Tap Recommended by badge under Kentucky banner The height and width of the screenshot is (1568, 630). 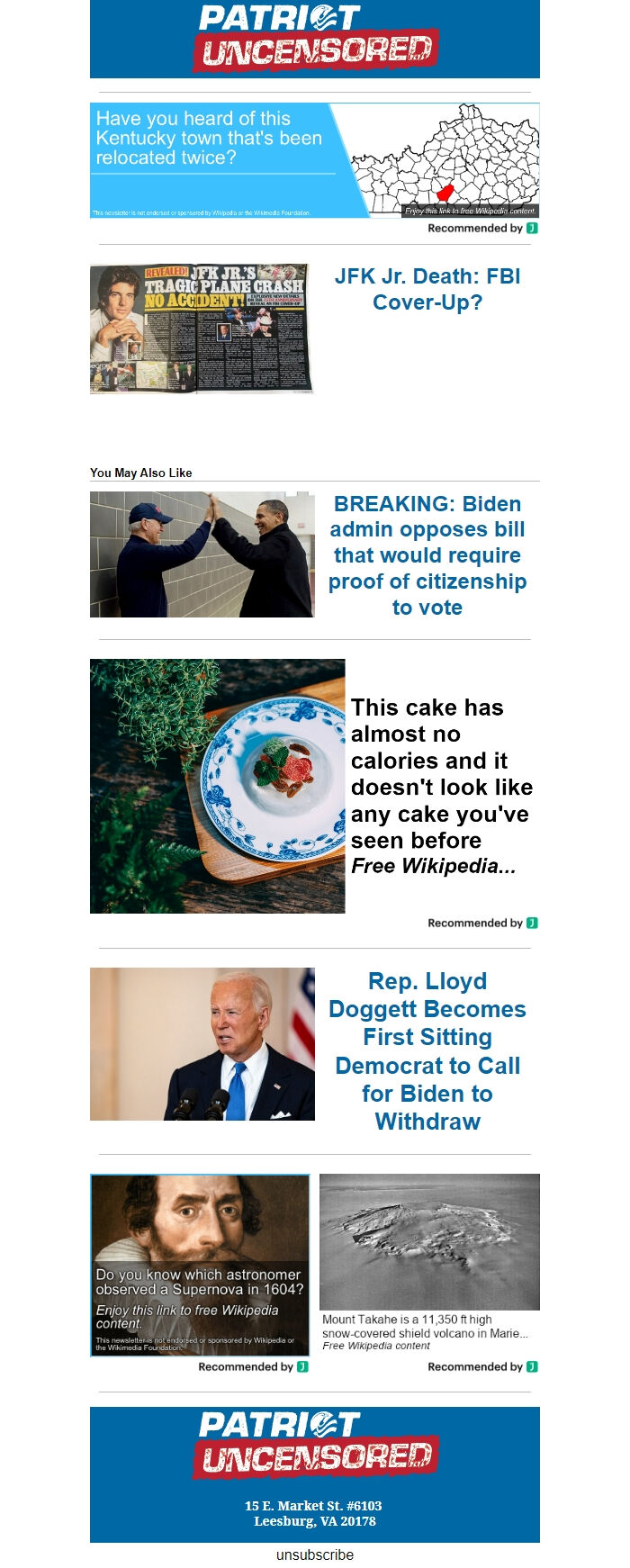click(482, 229)
